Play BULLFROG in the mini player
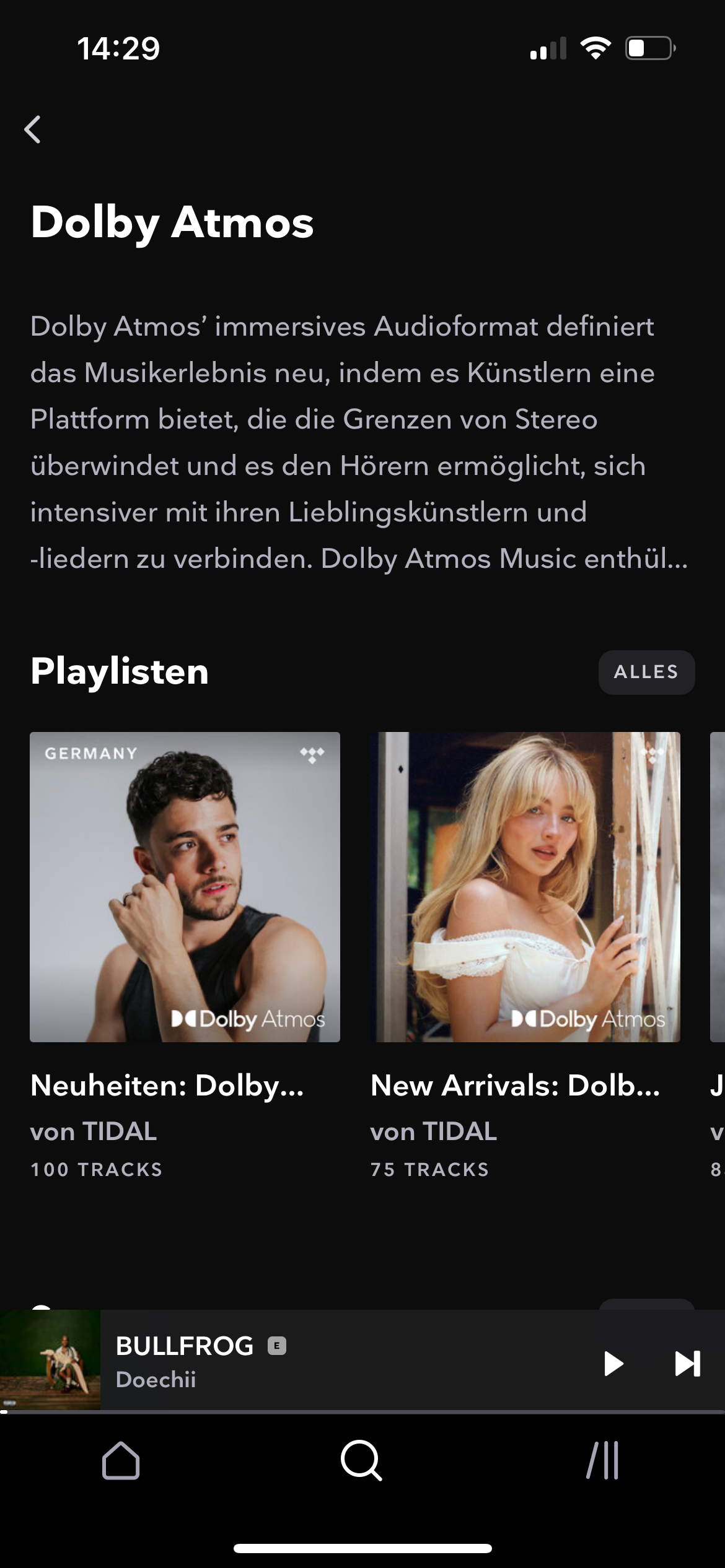Viewport: 725px width, 1568px height. 613,1364
